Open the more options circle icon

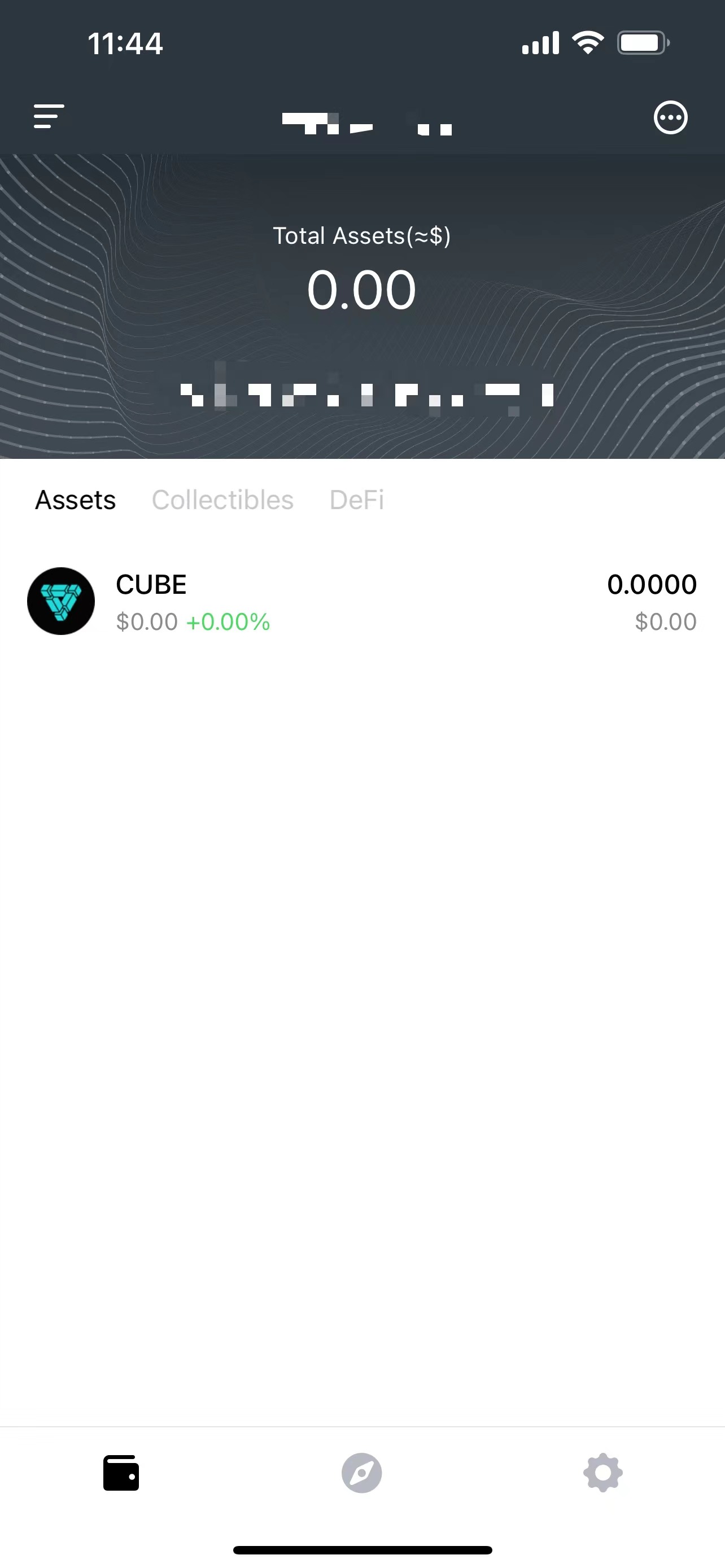click(670, 117)
